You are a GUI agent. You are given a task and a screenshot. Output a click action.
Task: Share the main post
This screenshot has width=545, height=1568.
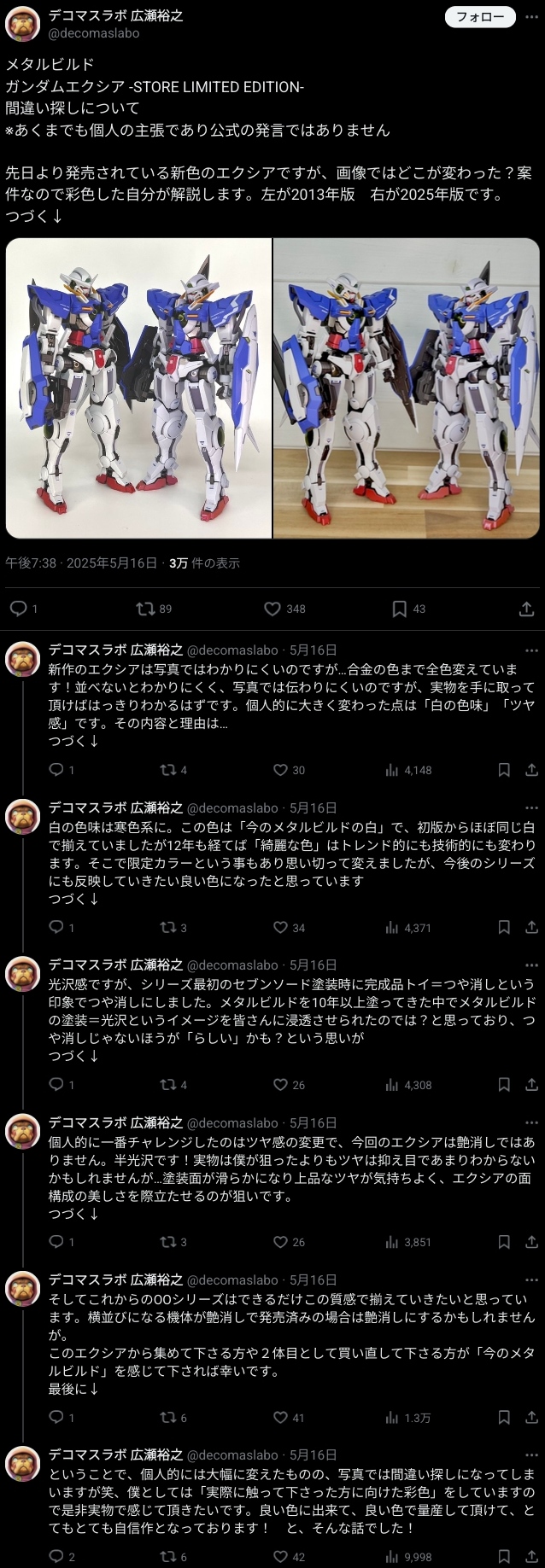tap(527, 609)
